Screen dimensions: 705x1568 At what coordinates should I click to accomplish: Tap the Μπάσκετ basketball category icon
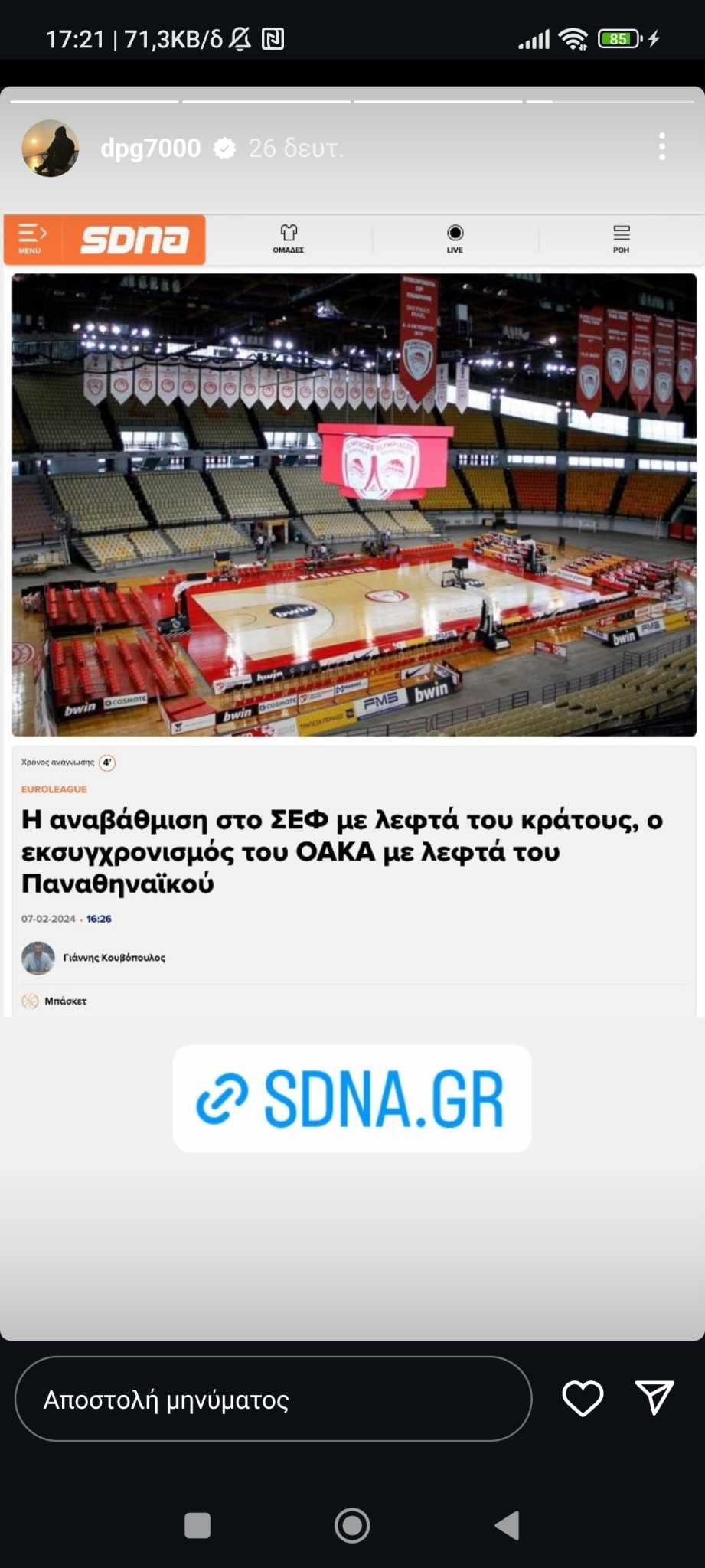pyautogui.click(x=31, y=1000)
